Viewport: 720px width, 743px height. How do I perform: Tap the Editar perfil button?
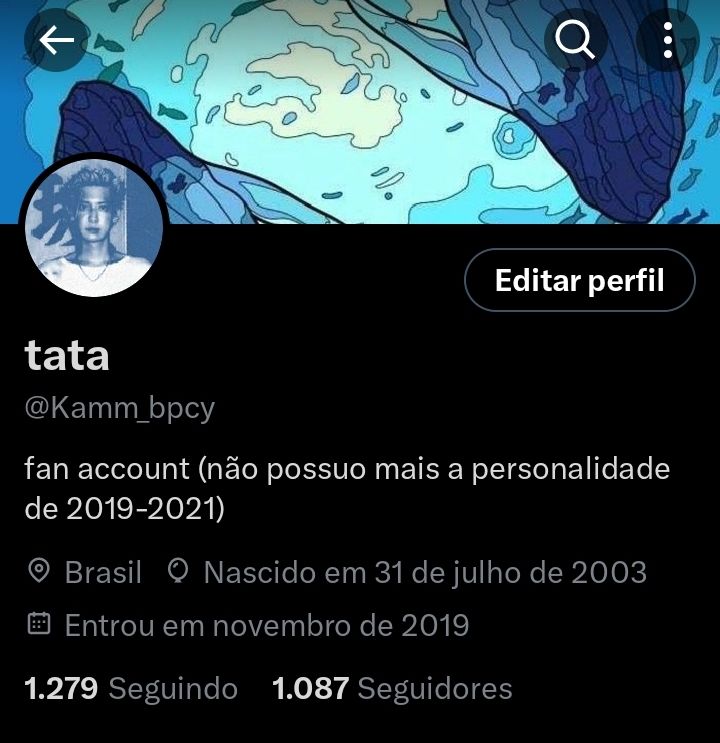pos(579,281)
